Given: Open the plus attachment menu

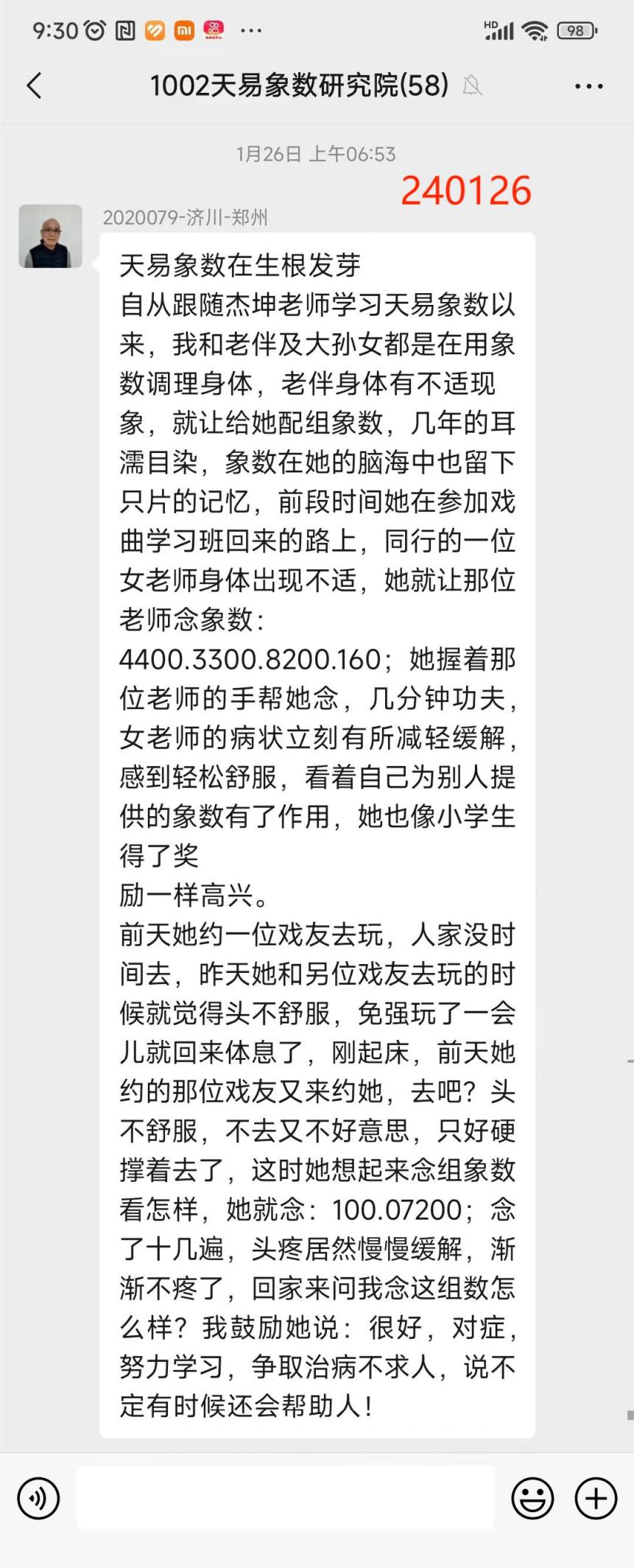Looking at the screenshot, I should tap(596, 1498).
